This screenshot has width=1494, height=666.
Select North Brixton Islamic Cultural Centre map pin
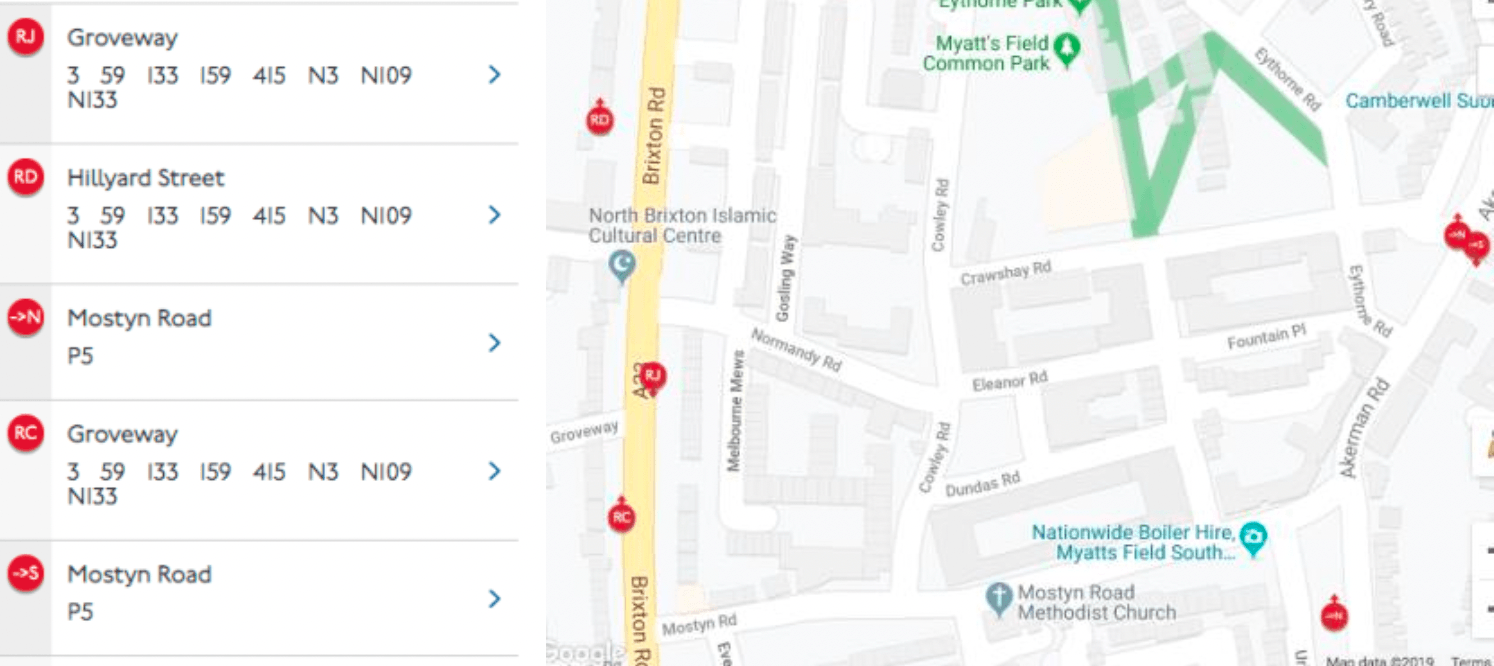pos(622,265)
